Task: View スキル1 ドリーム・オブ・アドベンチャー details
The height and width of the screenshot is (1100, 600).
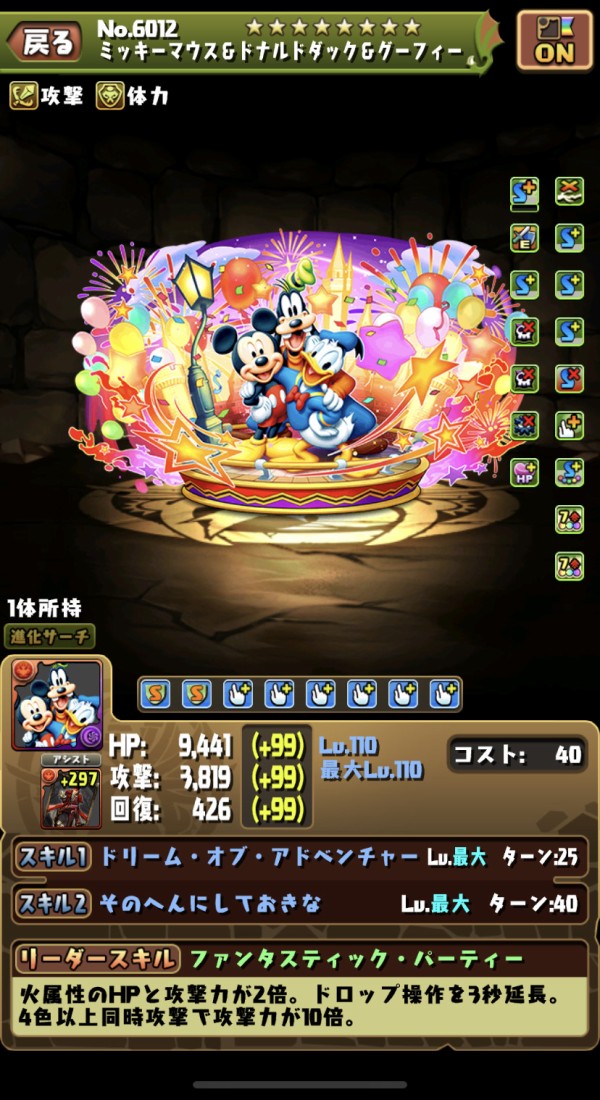Action: [300, 857]
